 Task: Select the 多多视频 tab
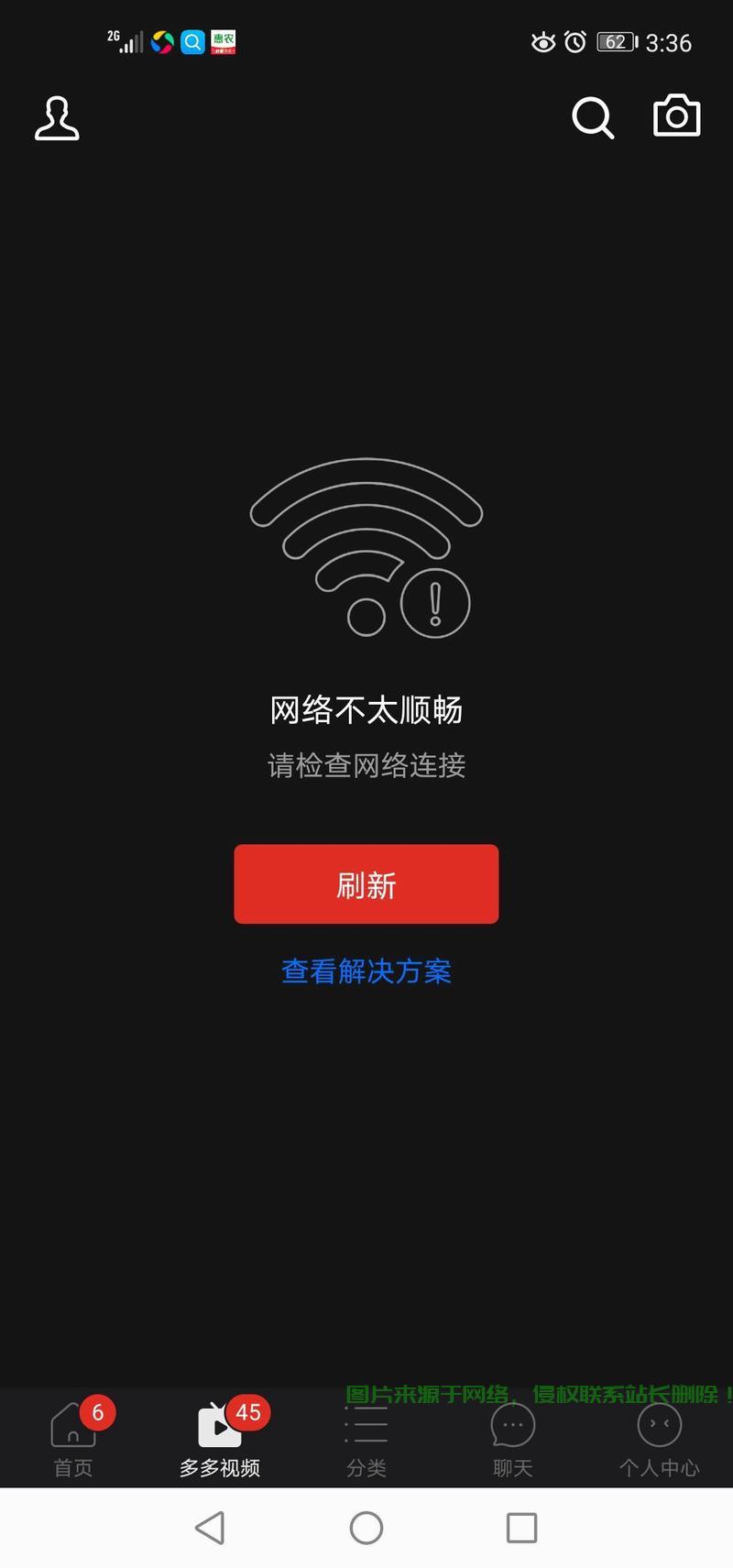tap(220, 1439)
